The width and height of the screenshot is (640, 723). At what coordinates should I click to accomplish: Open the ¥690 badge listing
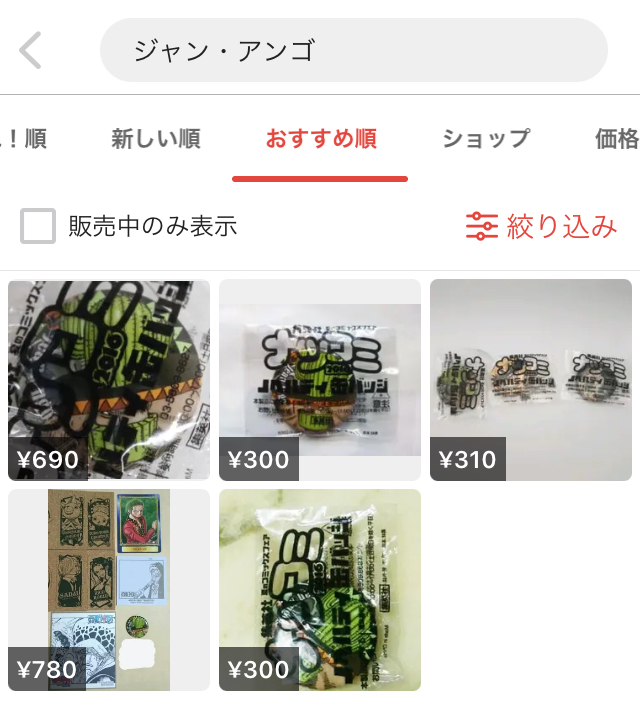coord(109,380)
